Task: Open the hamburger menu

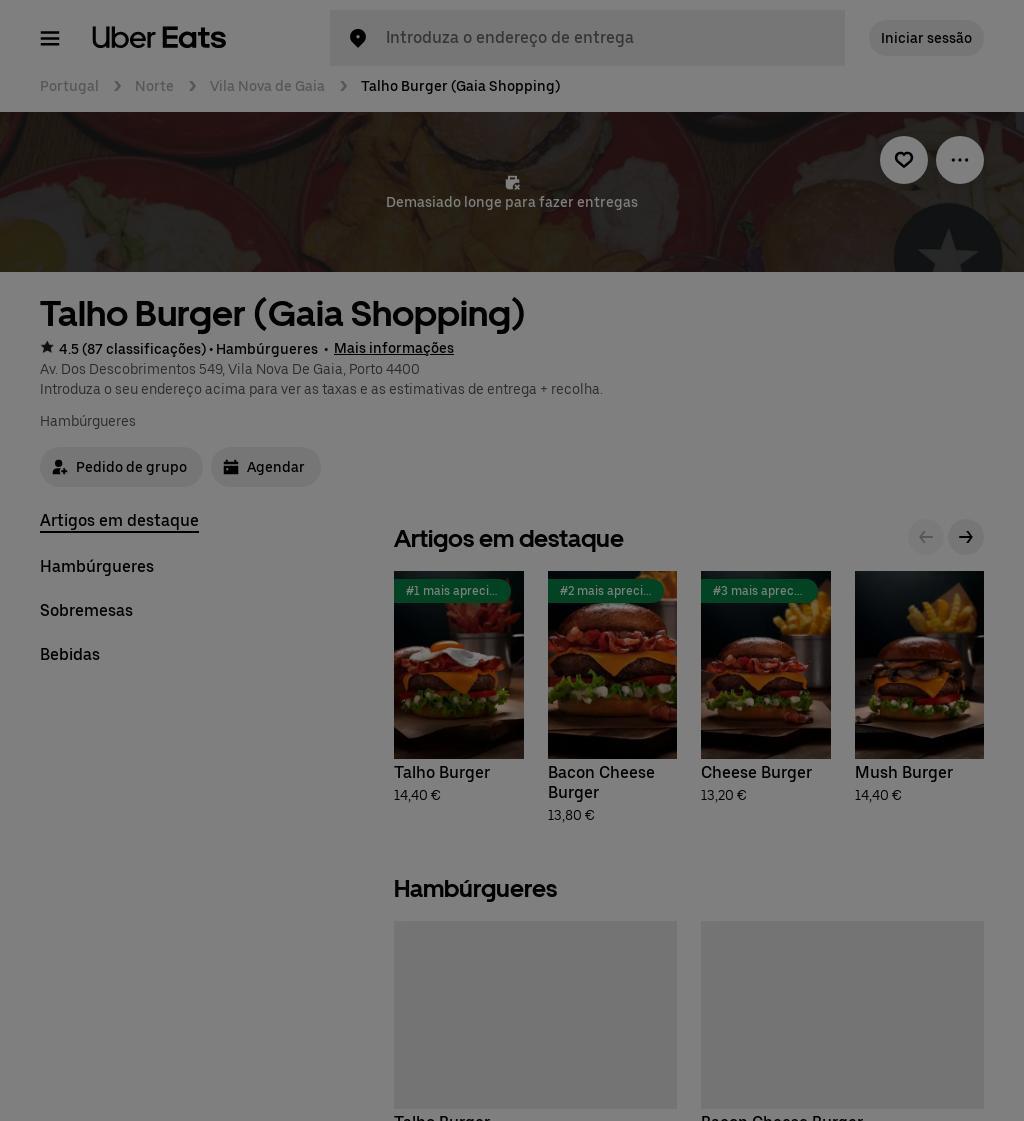Action: (50, 38)
